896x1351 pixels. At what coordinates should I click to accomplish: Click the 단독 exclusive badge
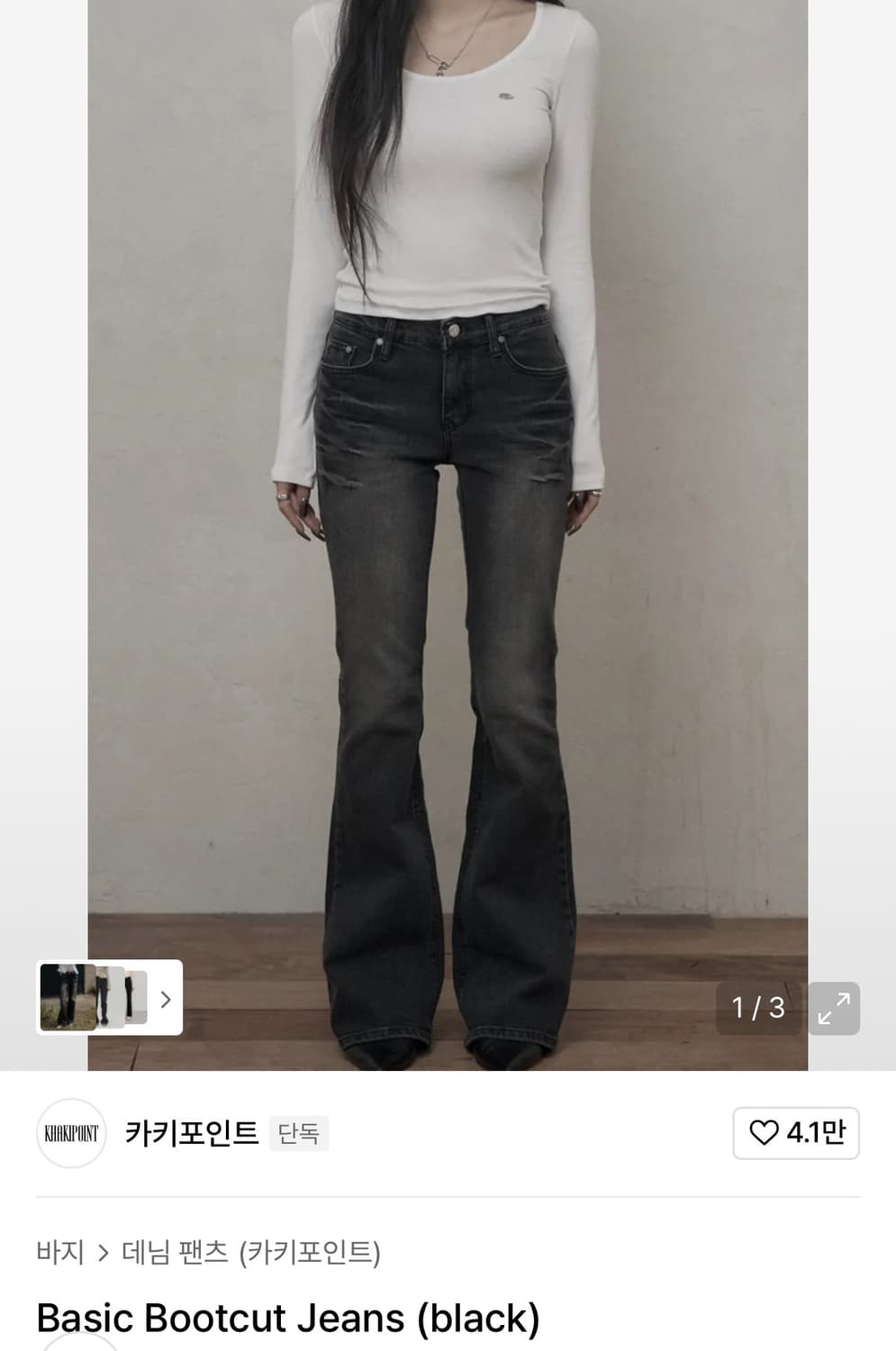(x=298, y=1132)
